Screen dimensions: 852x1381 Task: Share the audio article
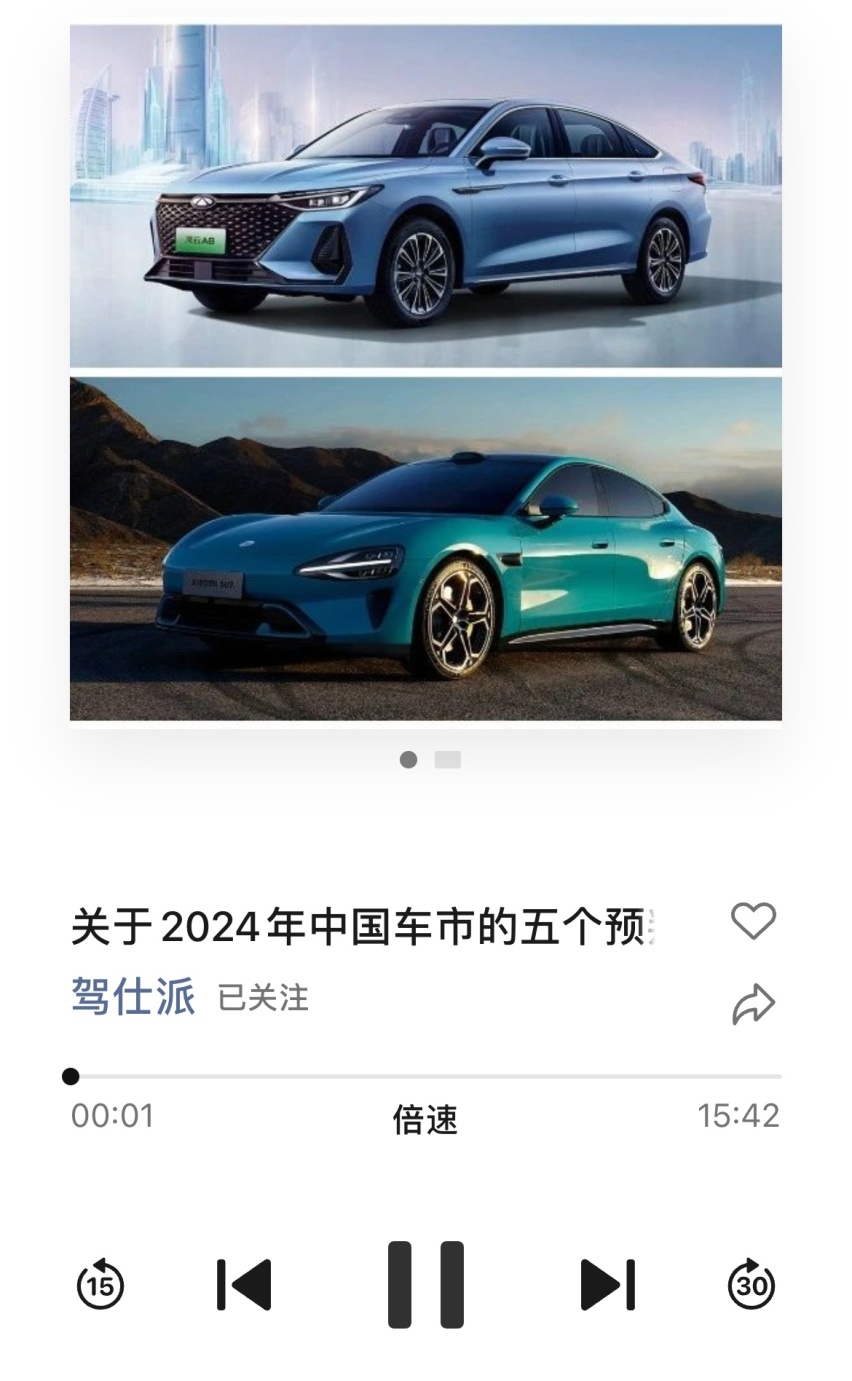click(x=753, y=1005)
